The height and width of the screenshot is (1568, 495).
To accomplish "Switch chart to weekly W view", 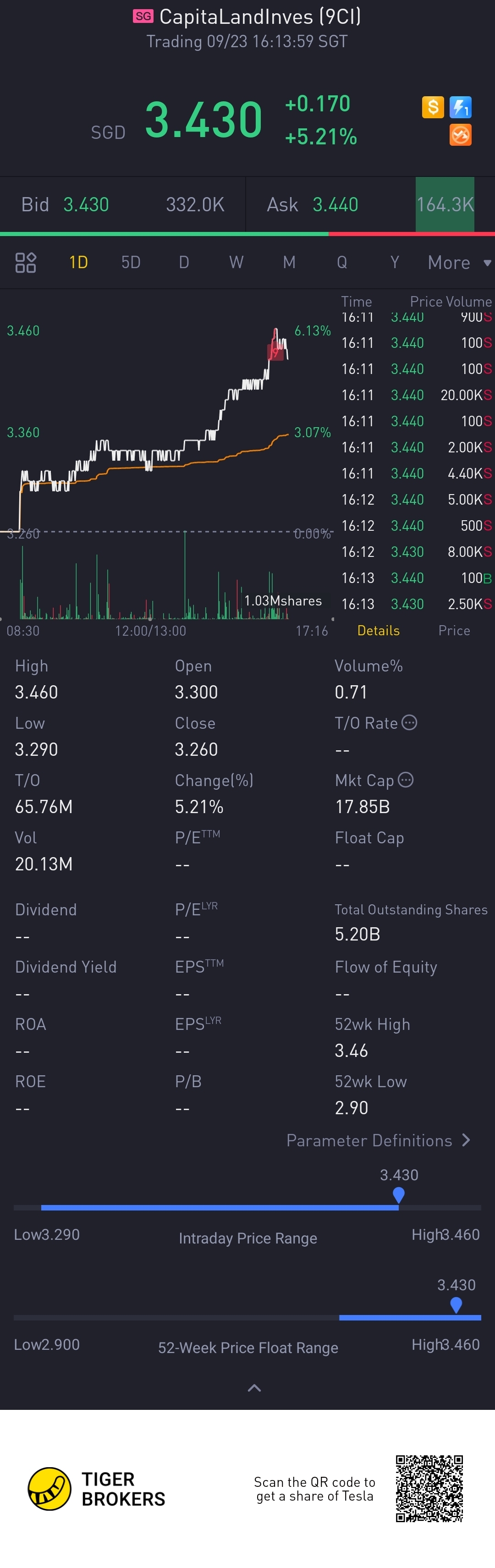I will 236,262.
